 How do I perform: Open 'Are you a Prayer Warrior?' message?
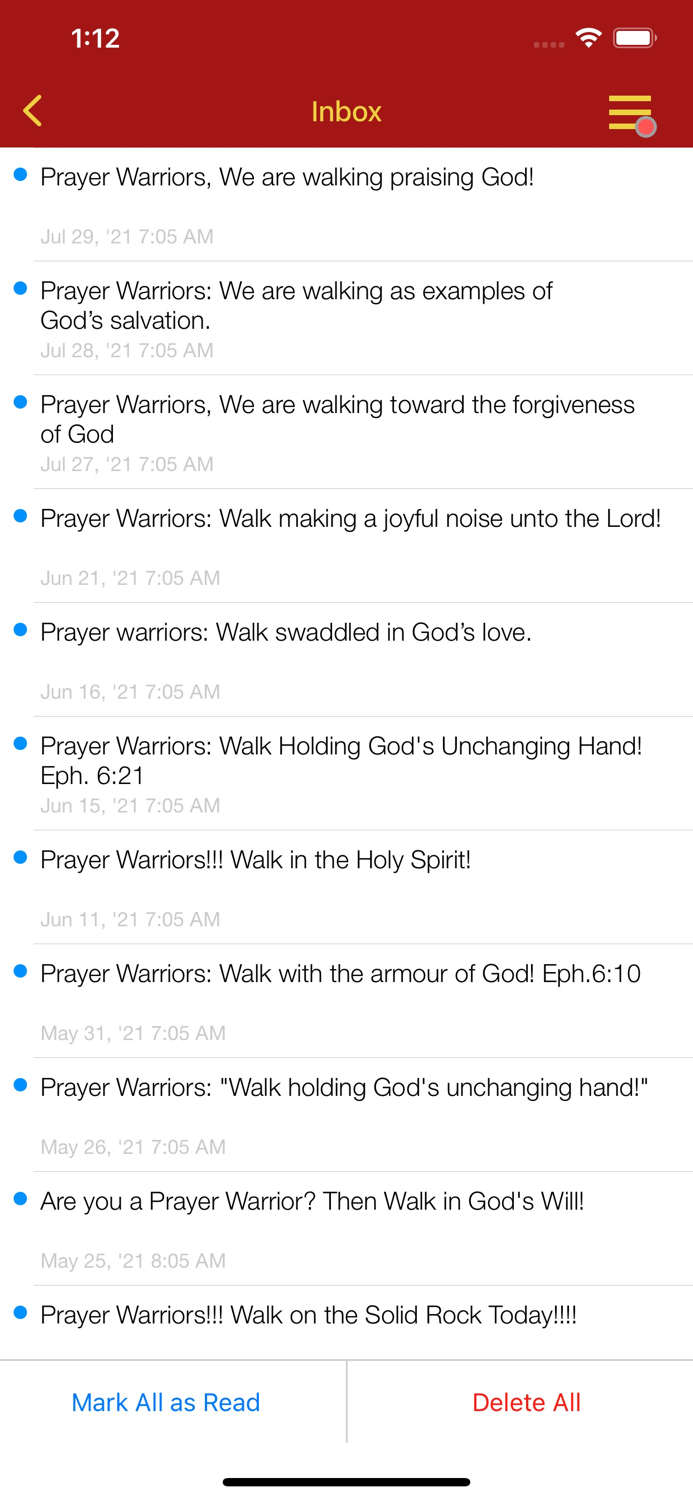(312, 1202)
